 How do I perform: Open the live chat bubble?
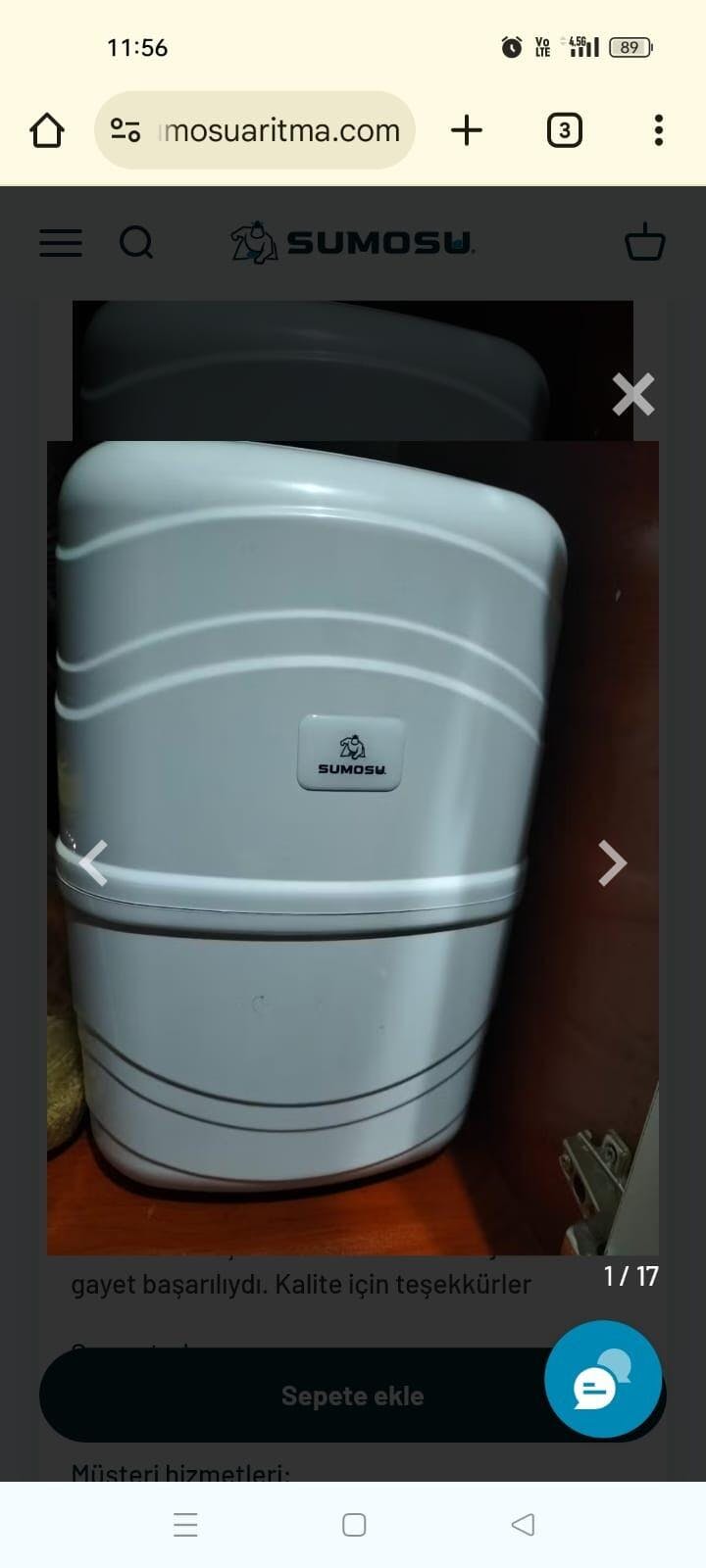(602, 1380)
